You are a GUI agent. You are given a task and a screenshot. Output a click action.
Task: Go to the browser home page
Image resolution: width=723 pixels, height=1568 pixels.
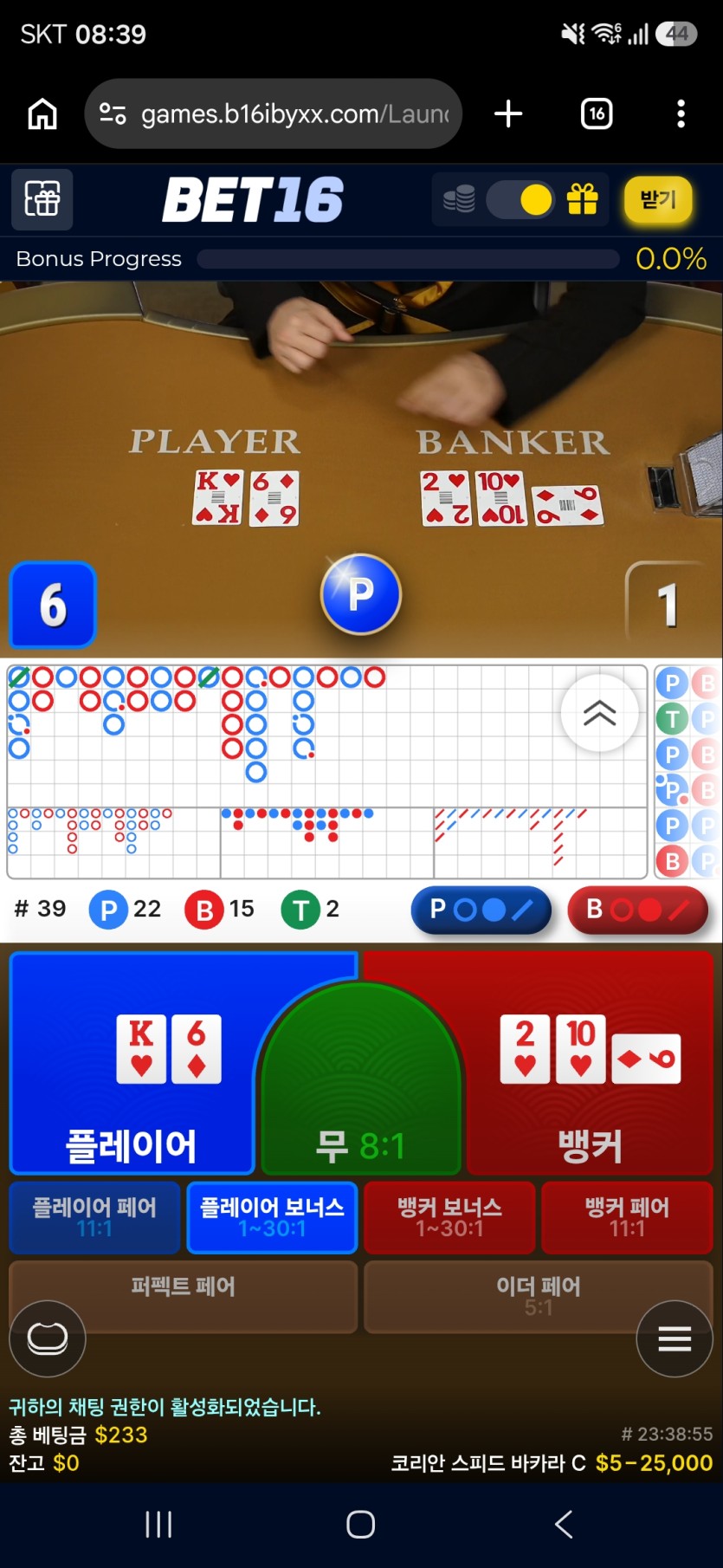pyautogui.click(x=42, y=113)
